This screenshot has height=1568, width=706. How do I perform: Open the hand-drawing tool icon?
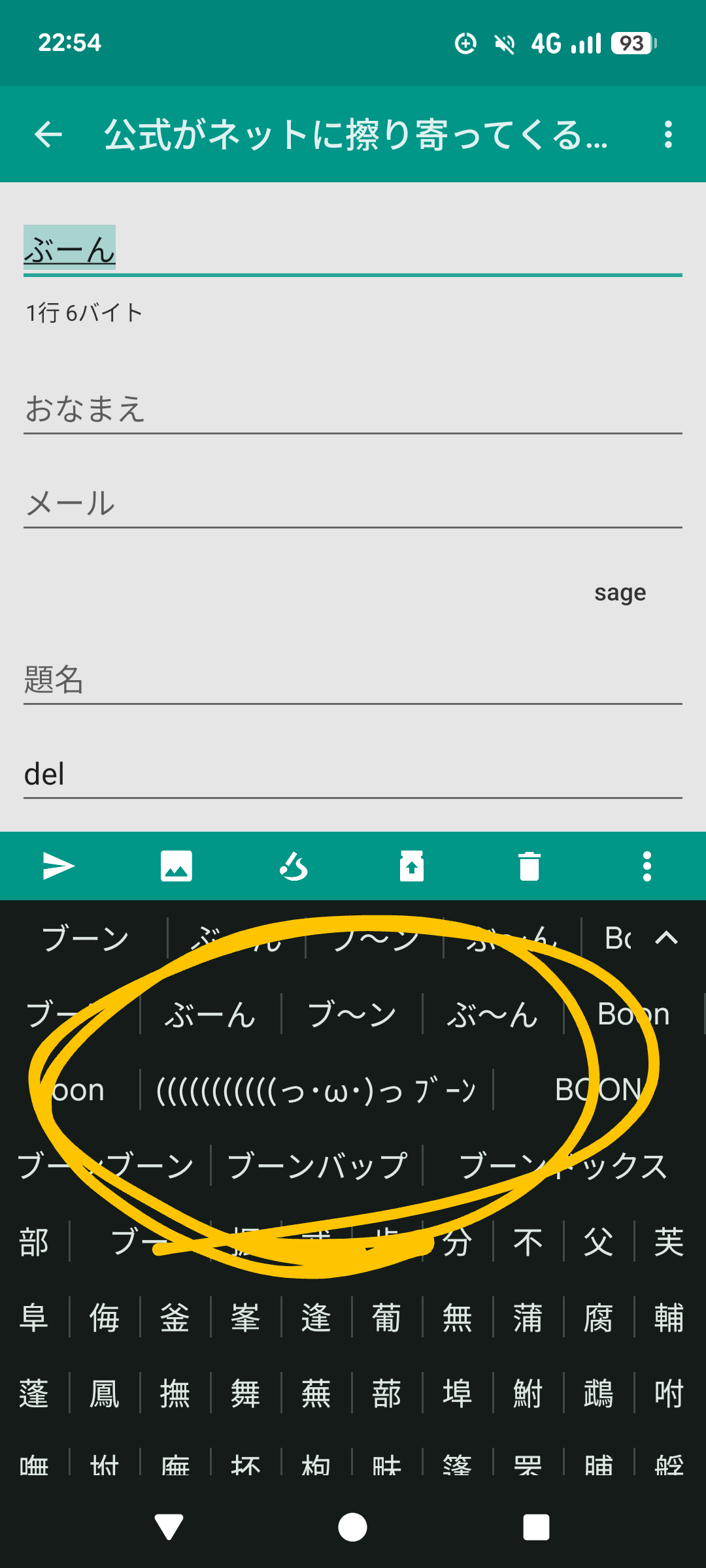294,866
